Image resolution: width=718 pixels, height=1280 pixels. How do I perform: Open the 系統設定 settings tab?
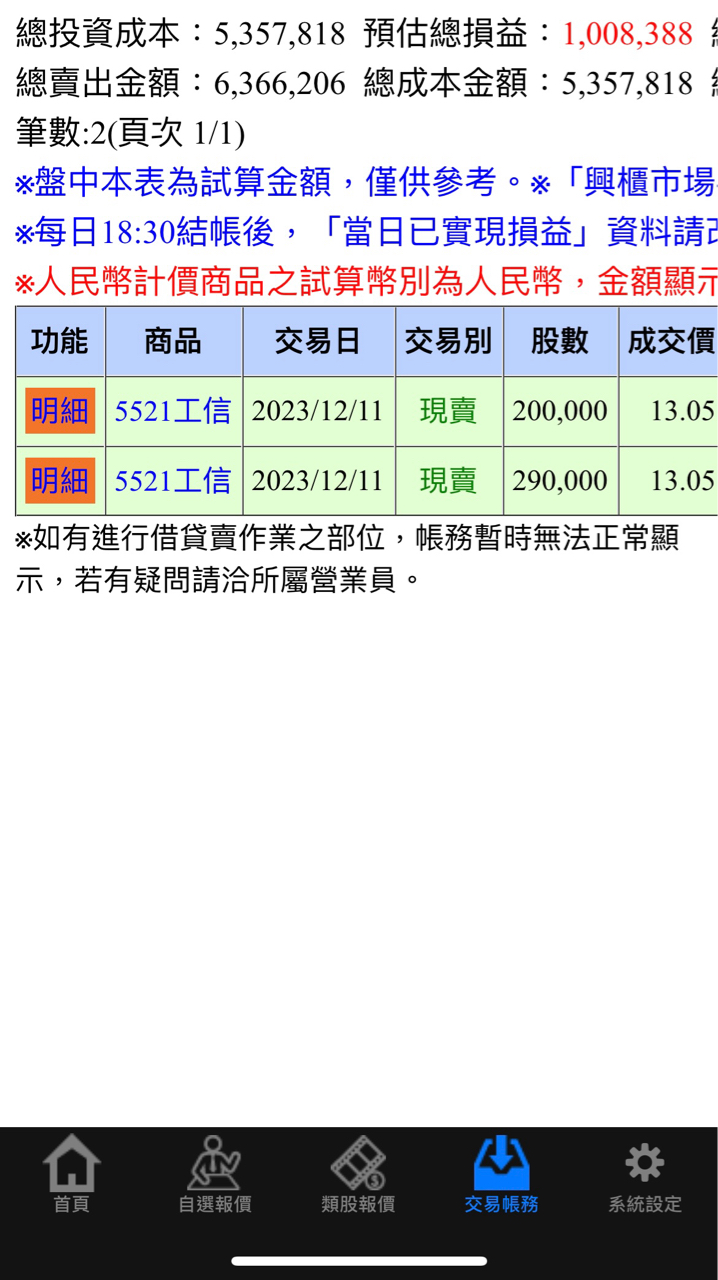click(645, 1175)
